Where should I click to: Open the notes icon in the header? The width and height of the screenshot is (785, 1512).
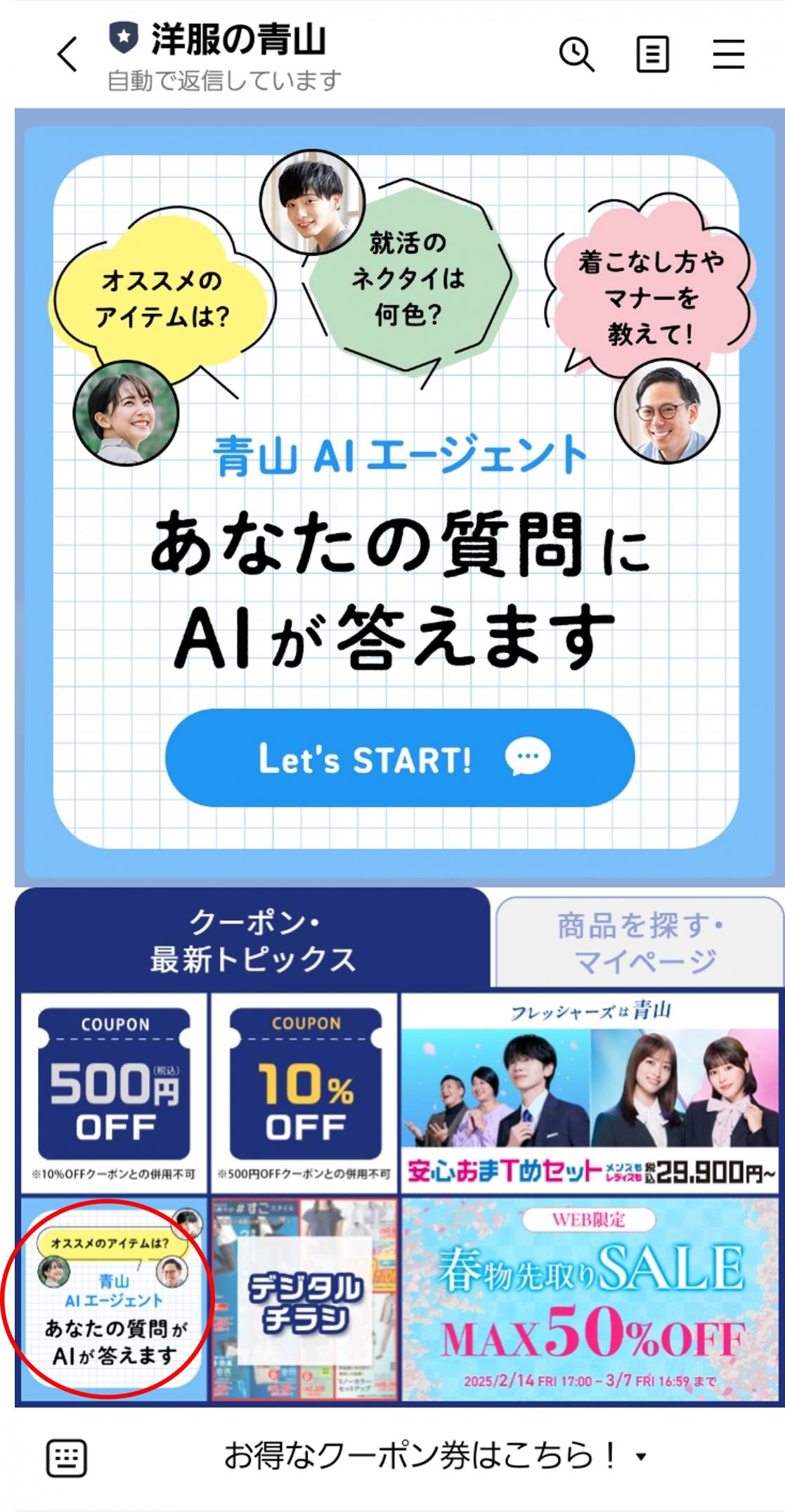coord(652,54)
